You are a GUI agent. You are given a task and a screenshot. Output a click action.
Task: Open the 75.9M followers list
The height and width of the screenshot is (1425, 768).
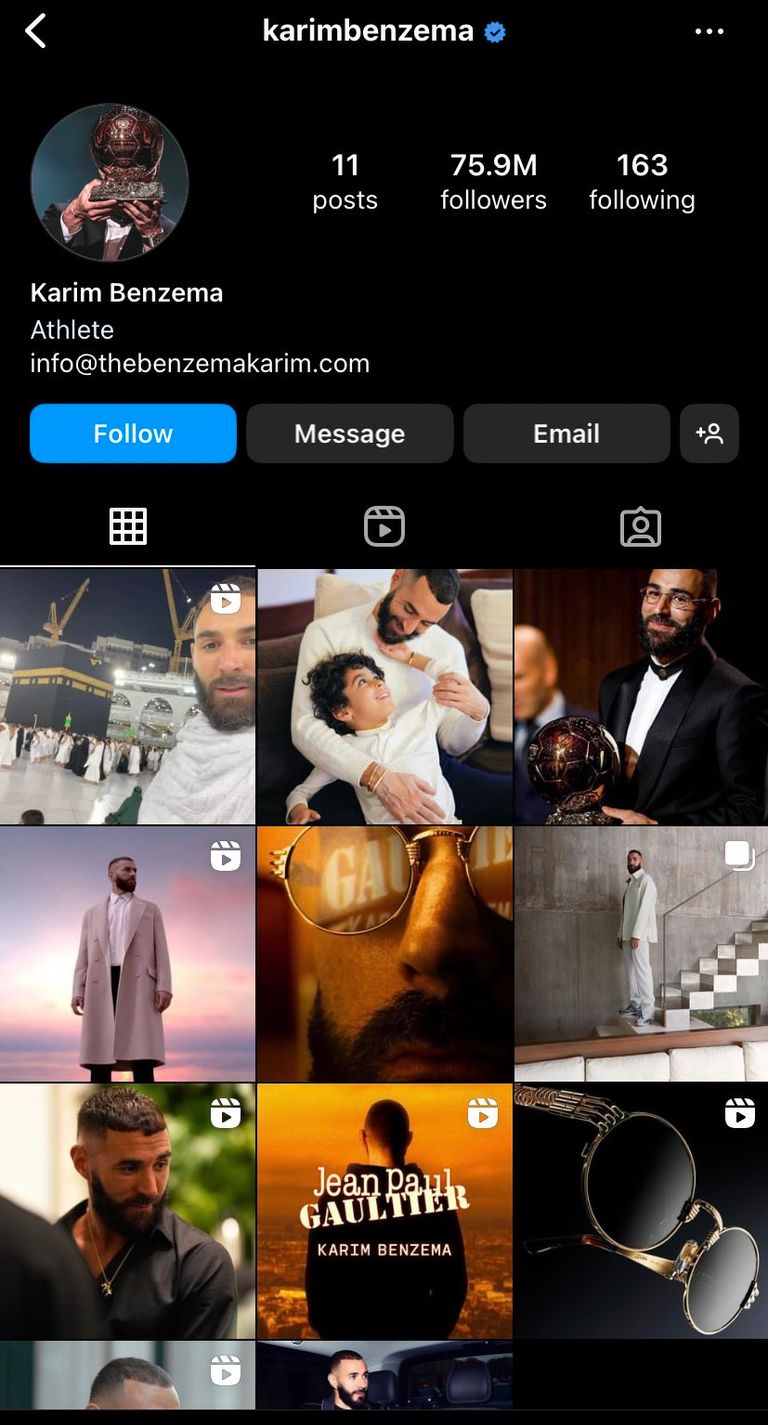(493, 181)
